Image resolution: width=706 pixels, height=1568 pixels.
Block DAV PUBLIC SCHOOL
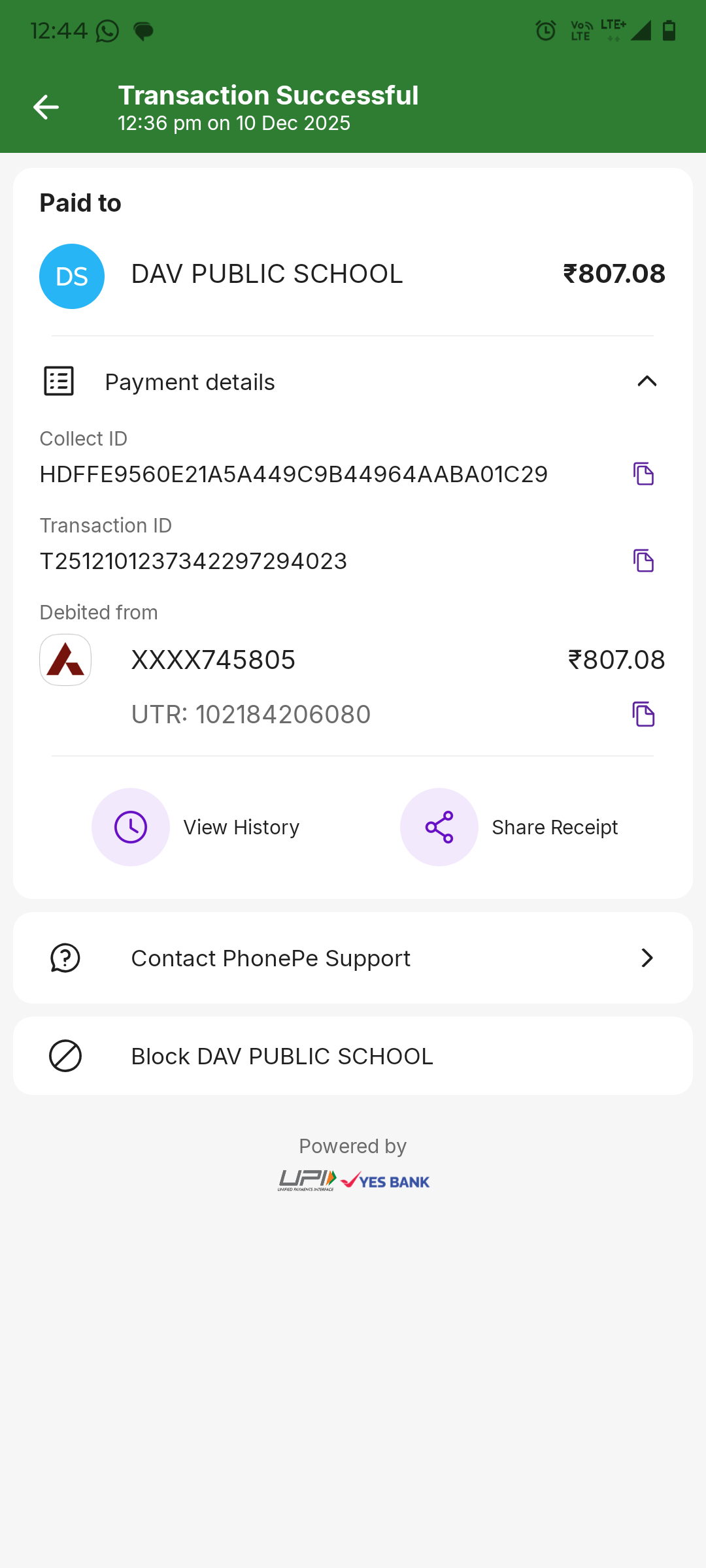click(353, 1056)
